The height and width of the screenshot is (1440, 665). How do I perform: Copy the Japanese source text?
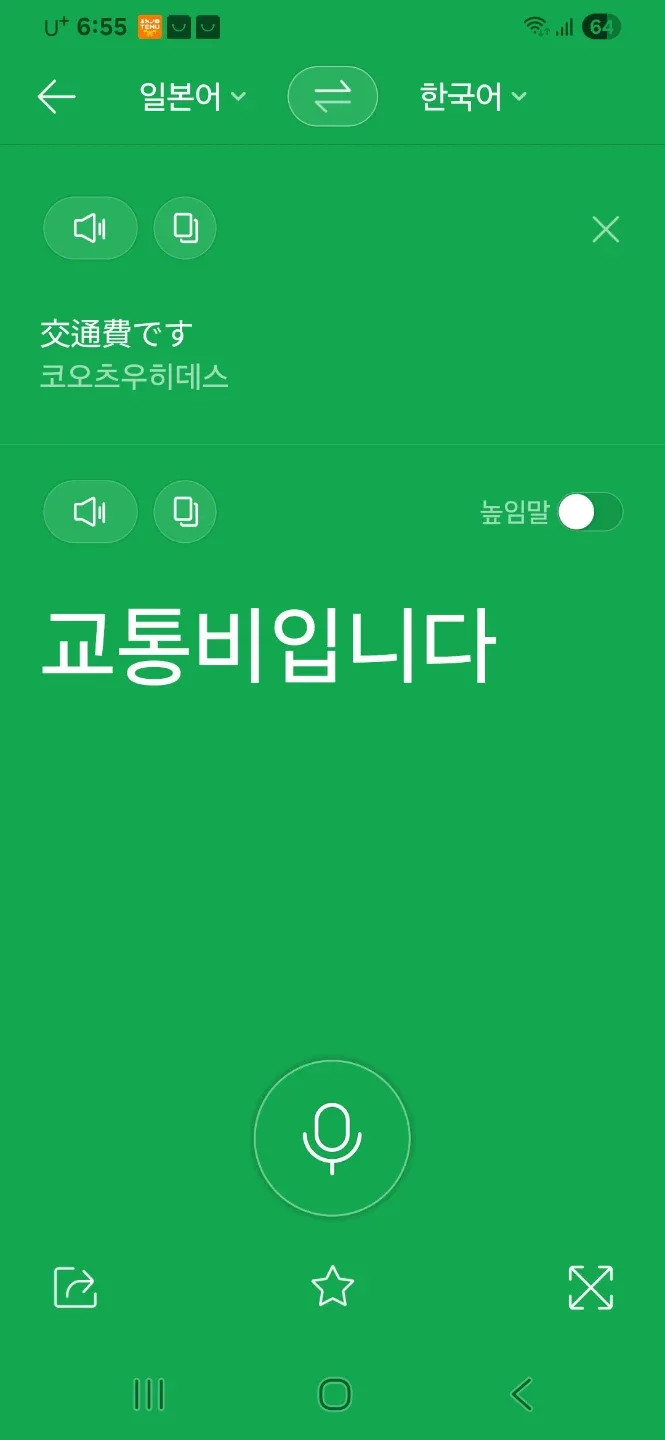pyautogui.click(x=185, y=229)
